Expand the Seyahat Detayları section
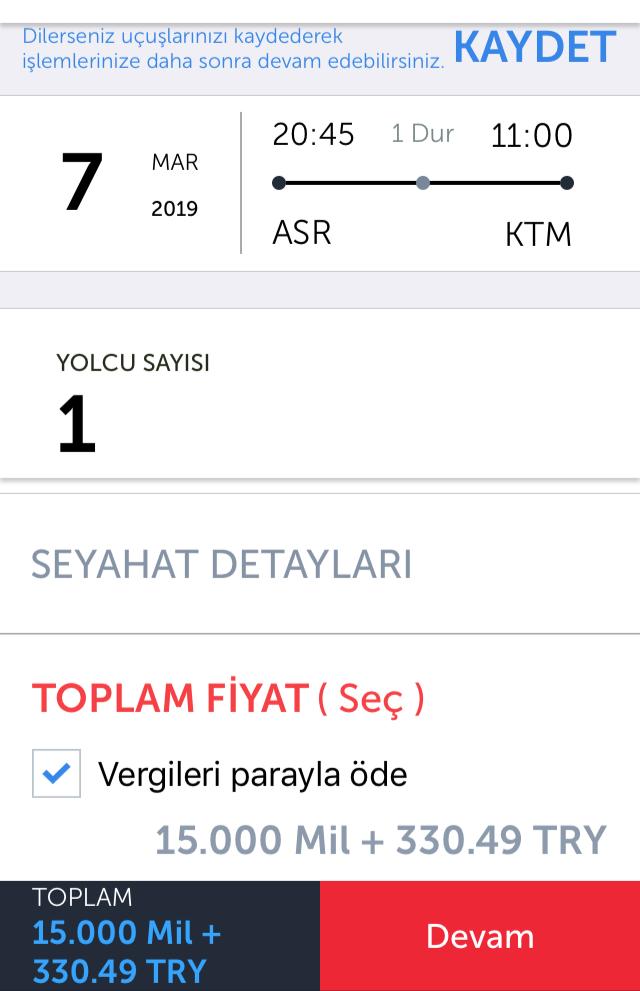640x991 pixels. point(222,564)
